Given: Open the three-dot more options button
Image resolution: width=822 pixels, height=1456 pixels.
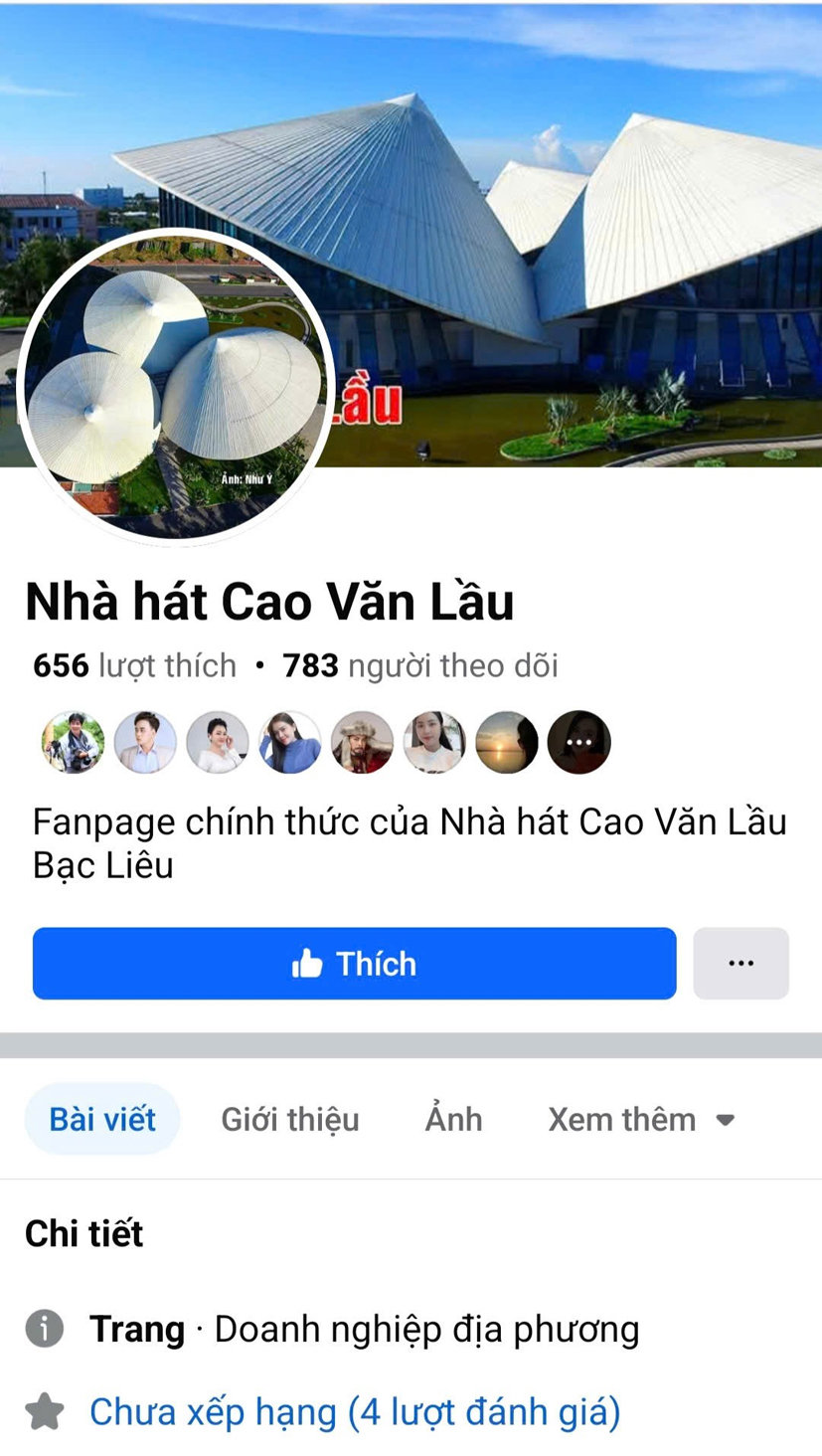Looking at the screenshot, I should pyautogui.click(x=740, y=963).
